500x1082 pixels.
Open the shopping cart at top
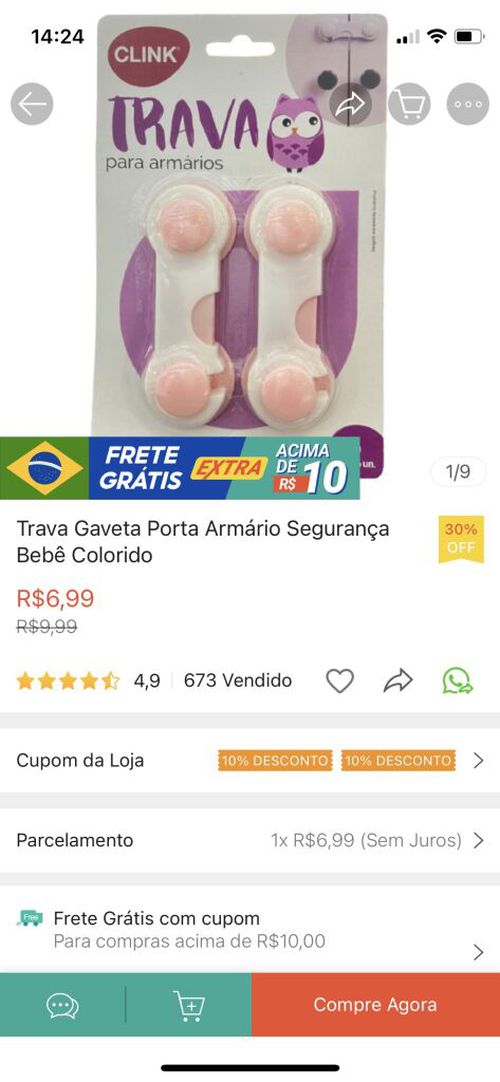[x=410, y=104]
